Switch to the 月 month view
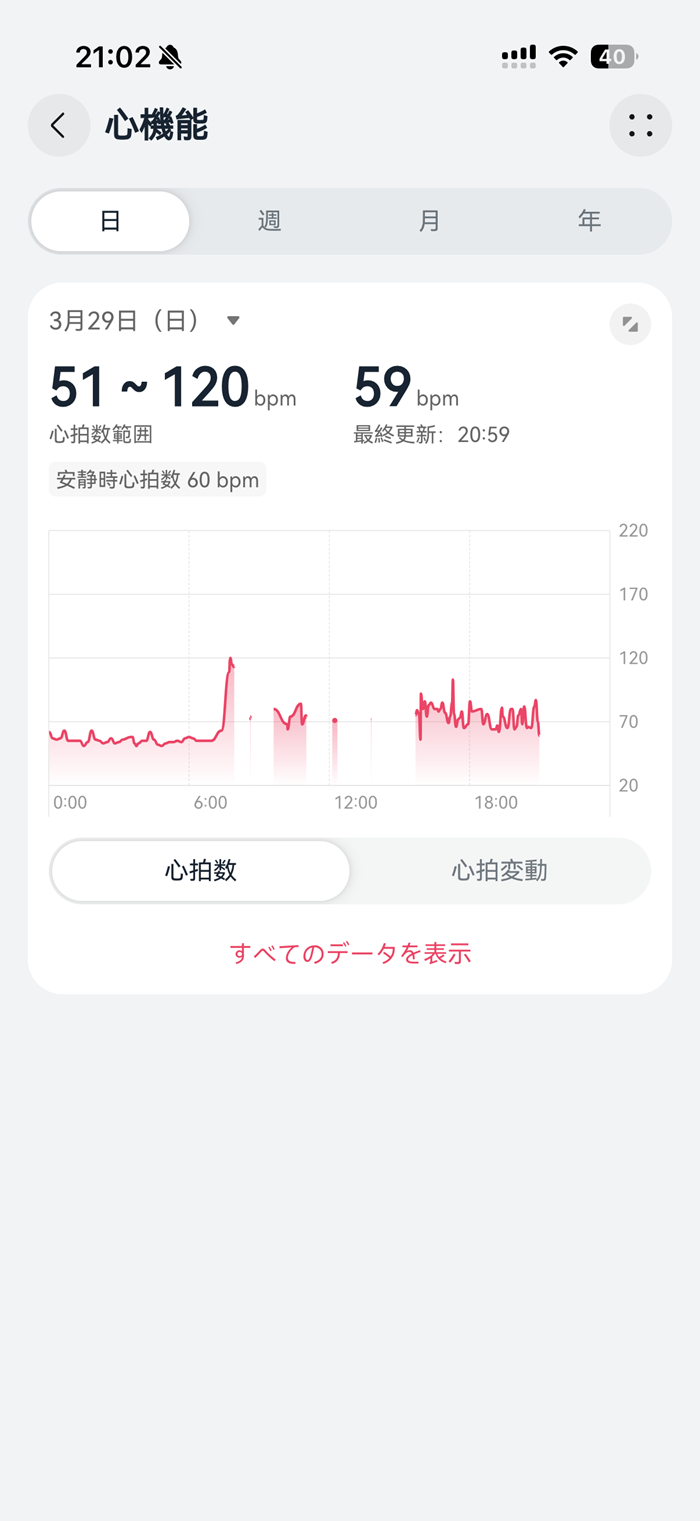This screenshot has height=1521, width=700. pos(429,221)
